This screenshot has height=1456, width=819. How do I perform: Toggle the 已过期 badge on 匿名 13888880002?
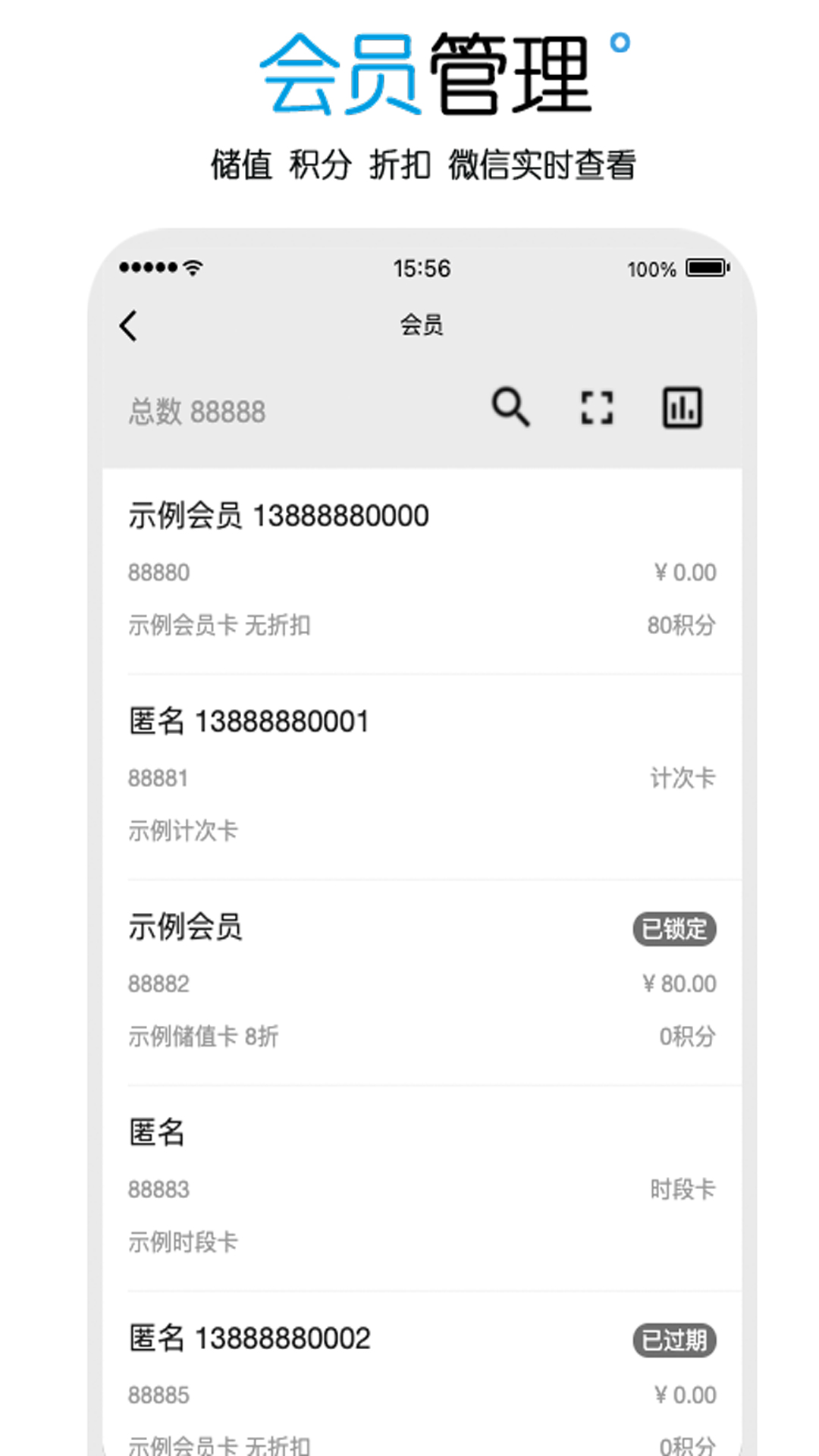(675, 1340)
